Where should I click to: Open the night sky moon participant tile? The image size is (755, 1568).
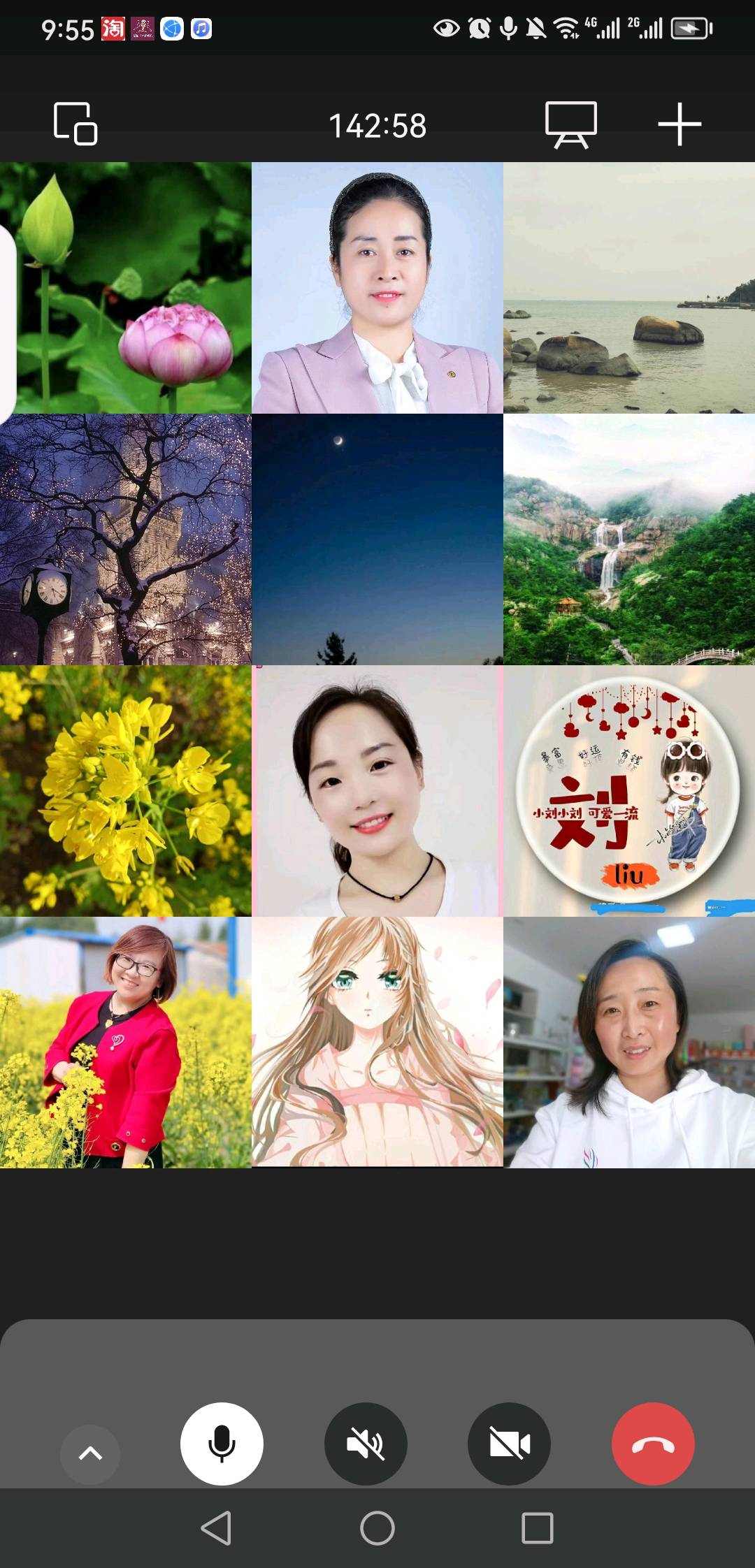click(377, 539)
